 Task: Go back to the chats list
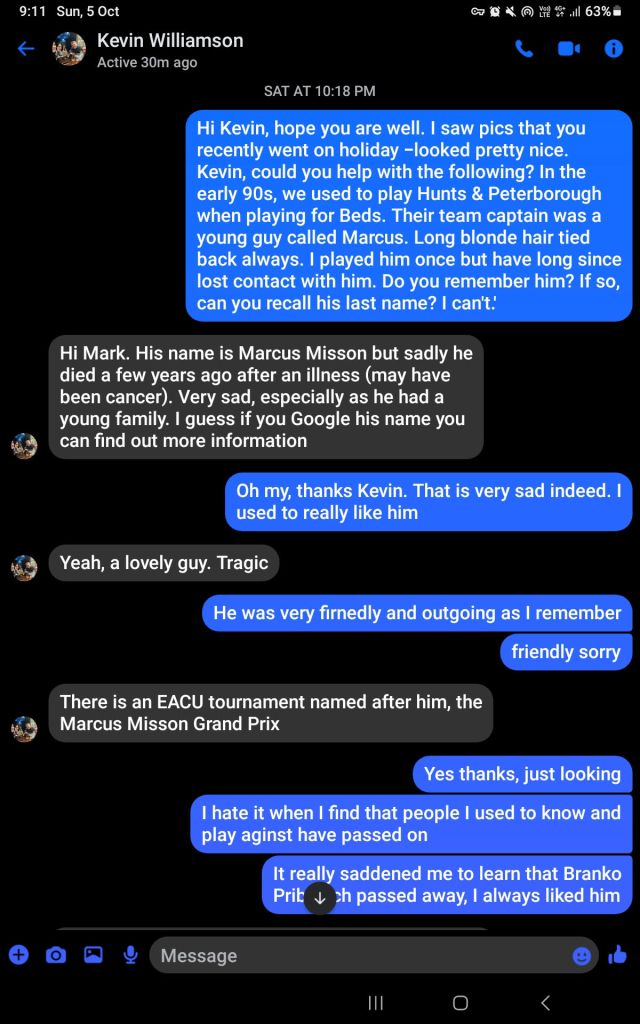point(26,49)
